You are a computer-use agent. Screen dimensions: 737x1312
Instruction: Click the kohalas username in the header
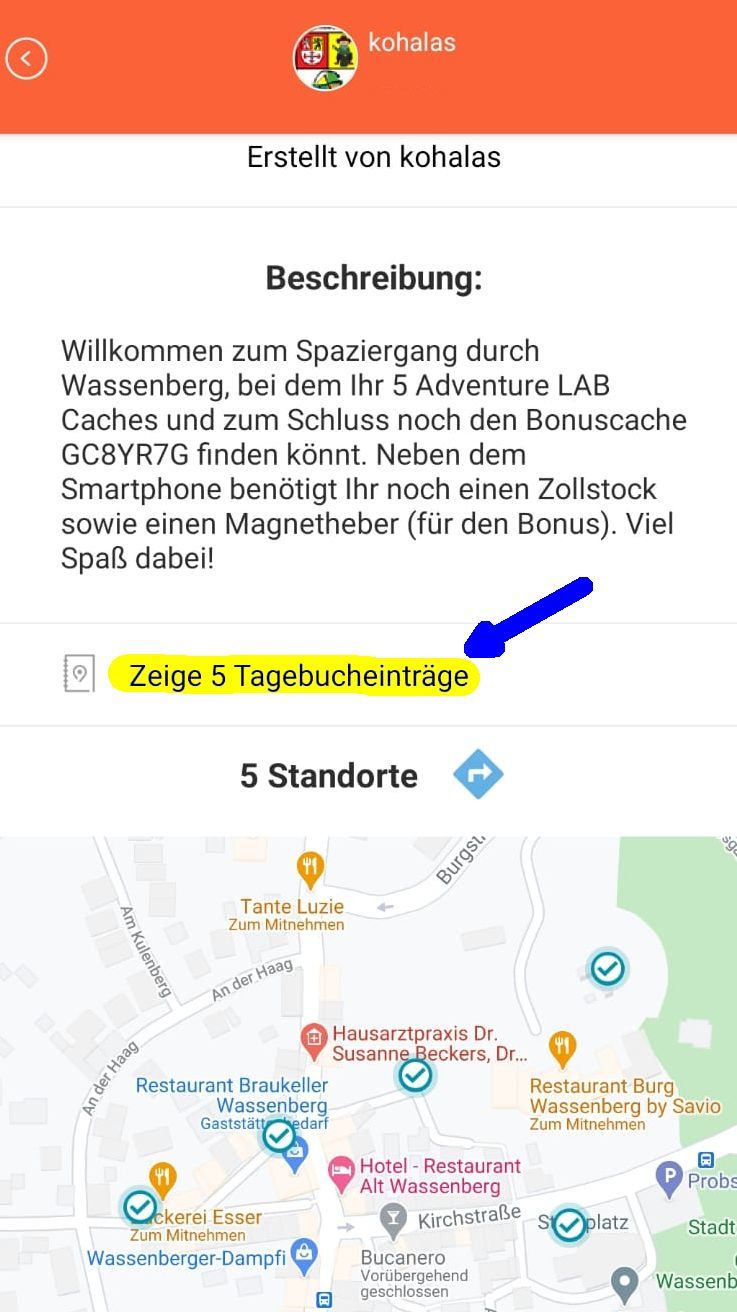pyautogui.click(x=412, y=43)
